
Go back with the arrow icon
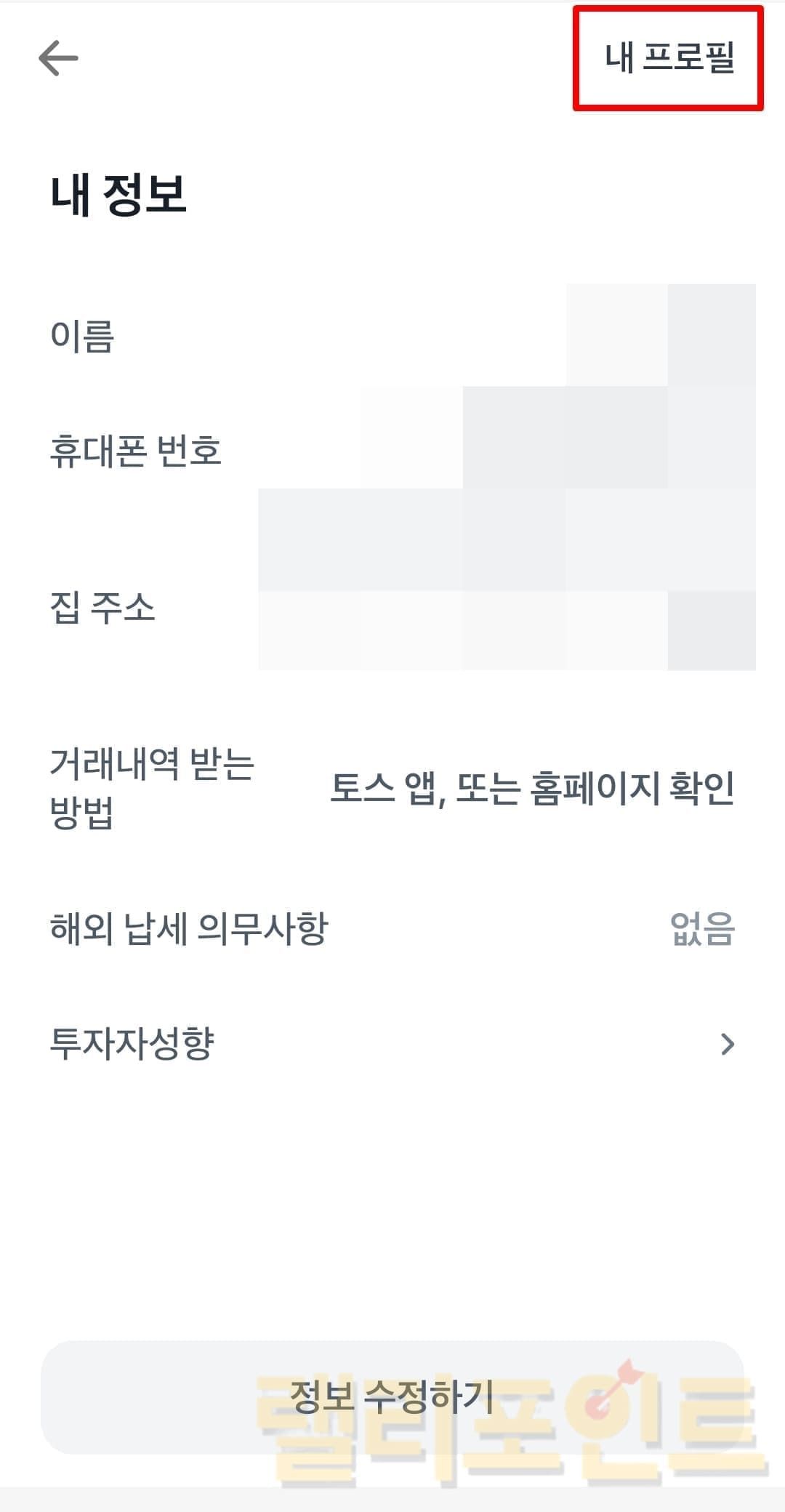[58, 58]
